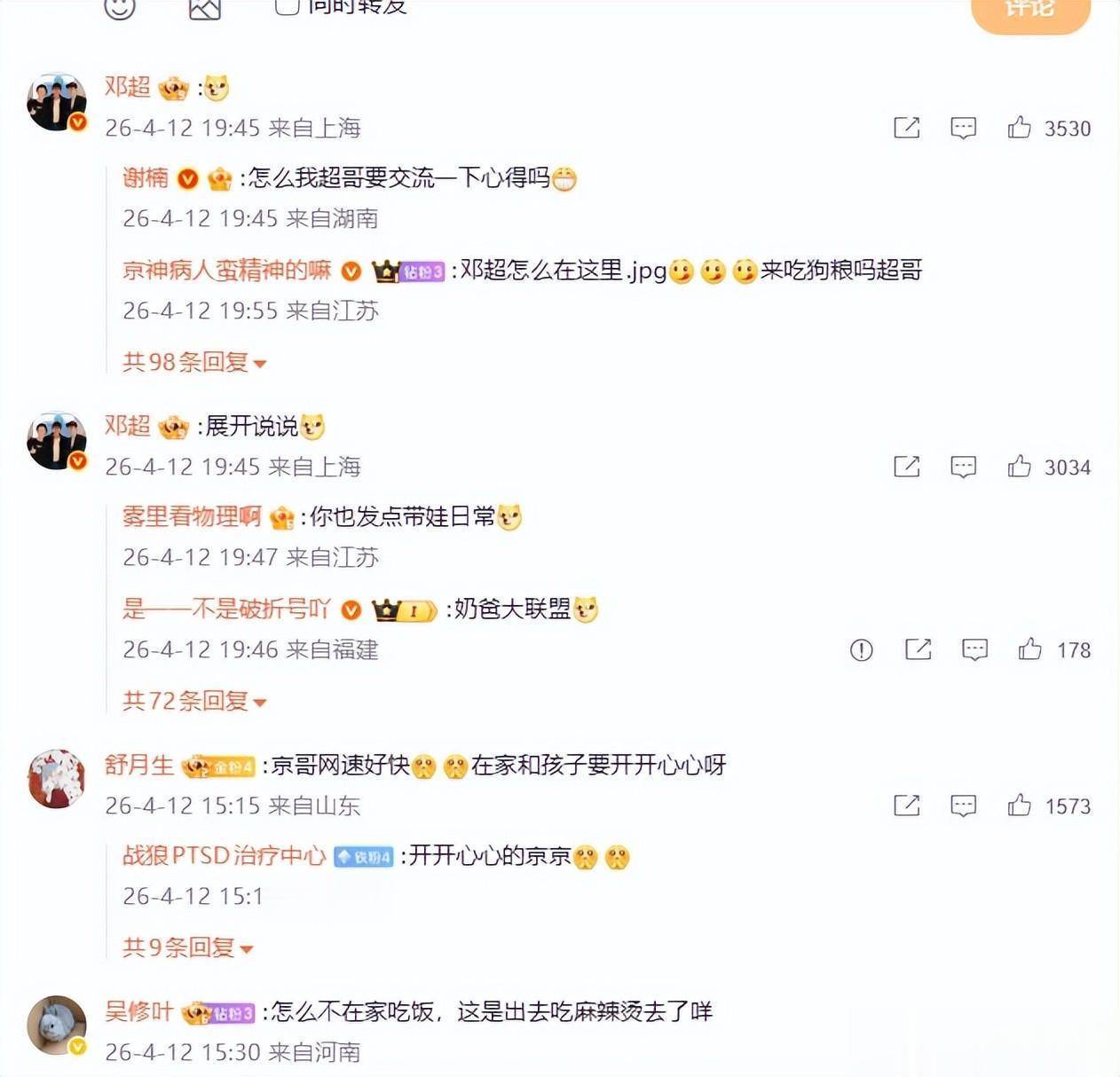Image resolution: width=1120 pixels, height=1077 pixels.
Task: Open the emoji picker icon
Action: point(120,7)
